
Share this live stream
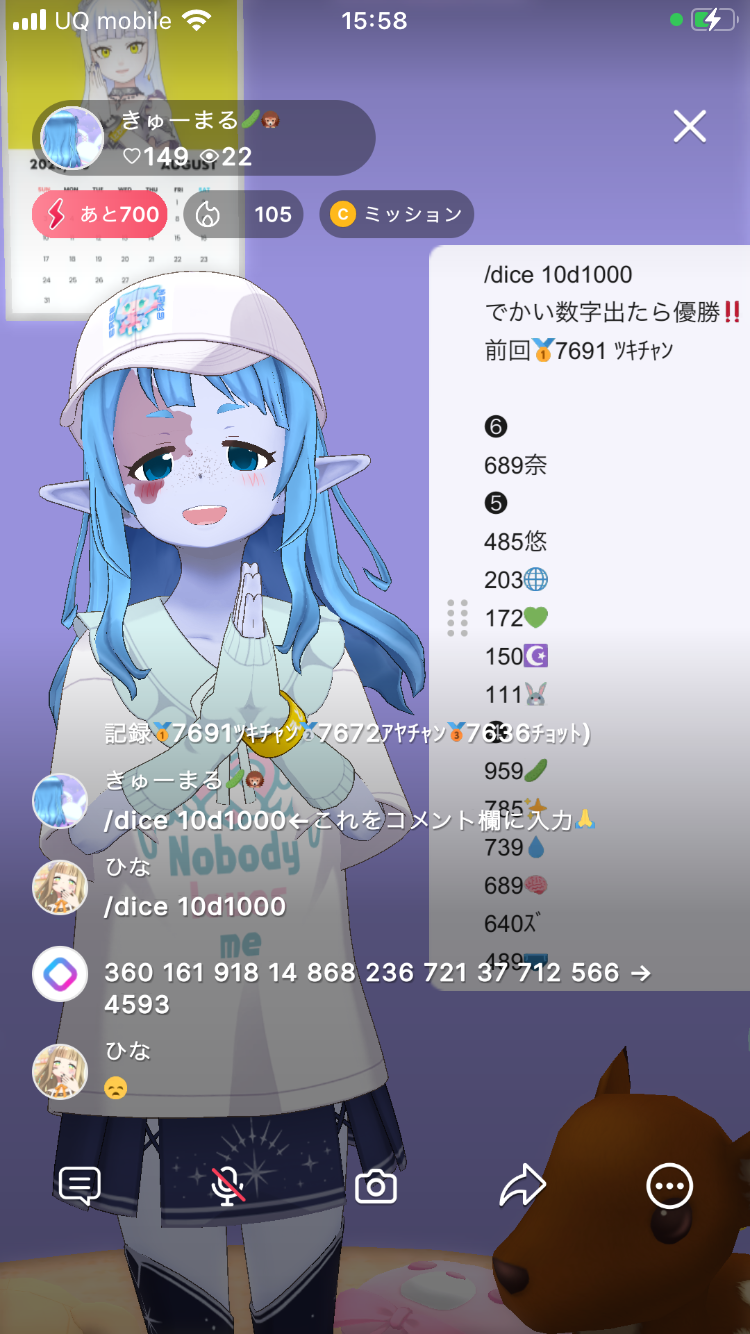coord(522,1186)
